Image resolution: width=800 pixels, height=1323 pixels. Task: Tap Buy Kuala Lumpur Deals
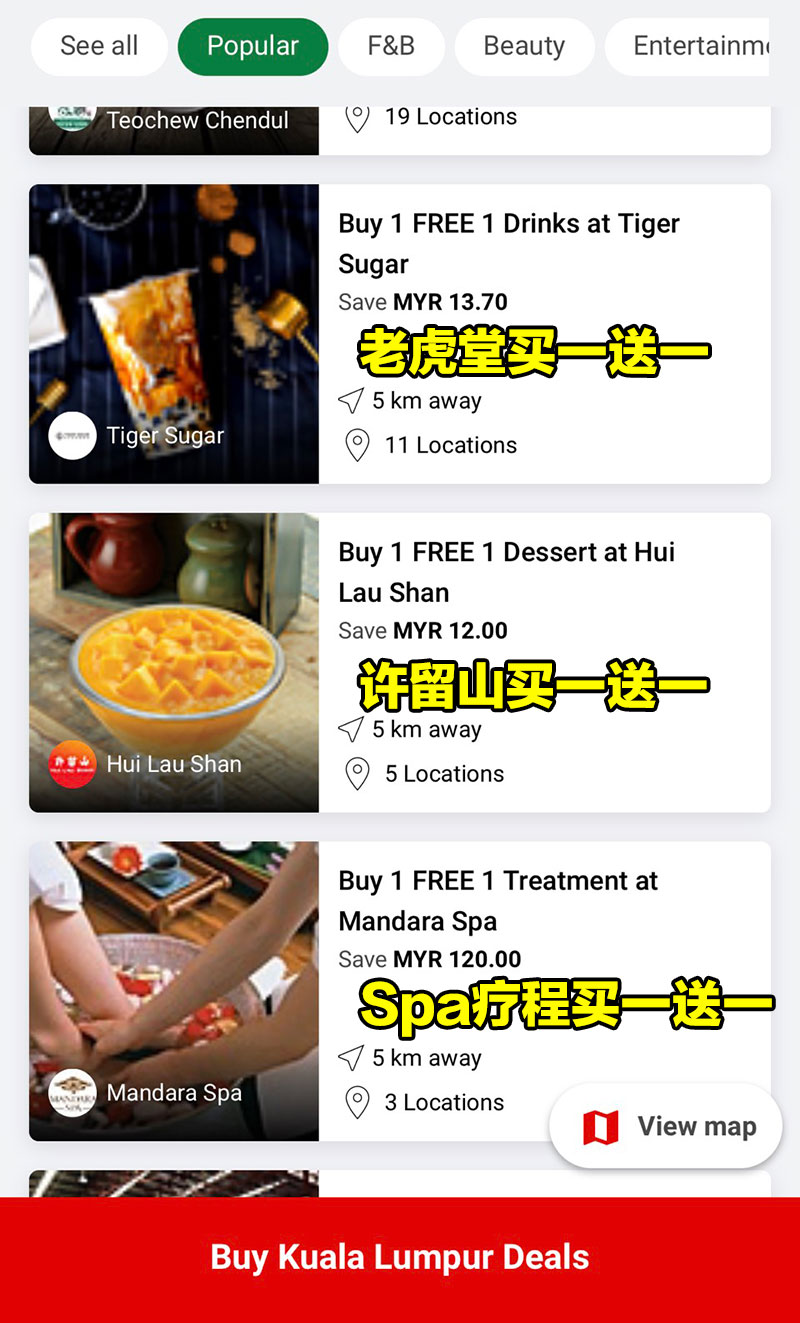(x=400, y=1259)
